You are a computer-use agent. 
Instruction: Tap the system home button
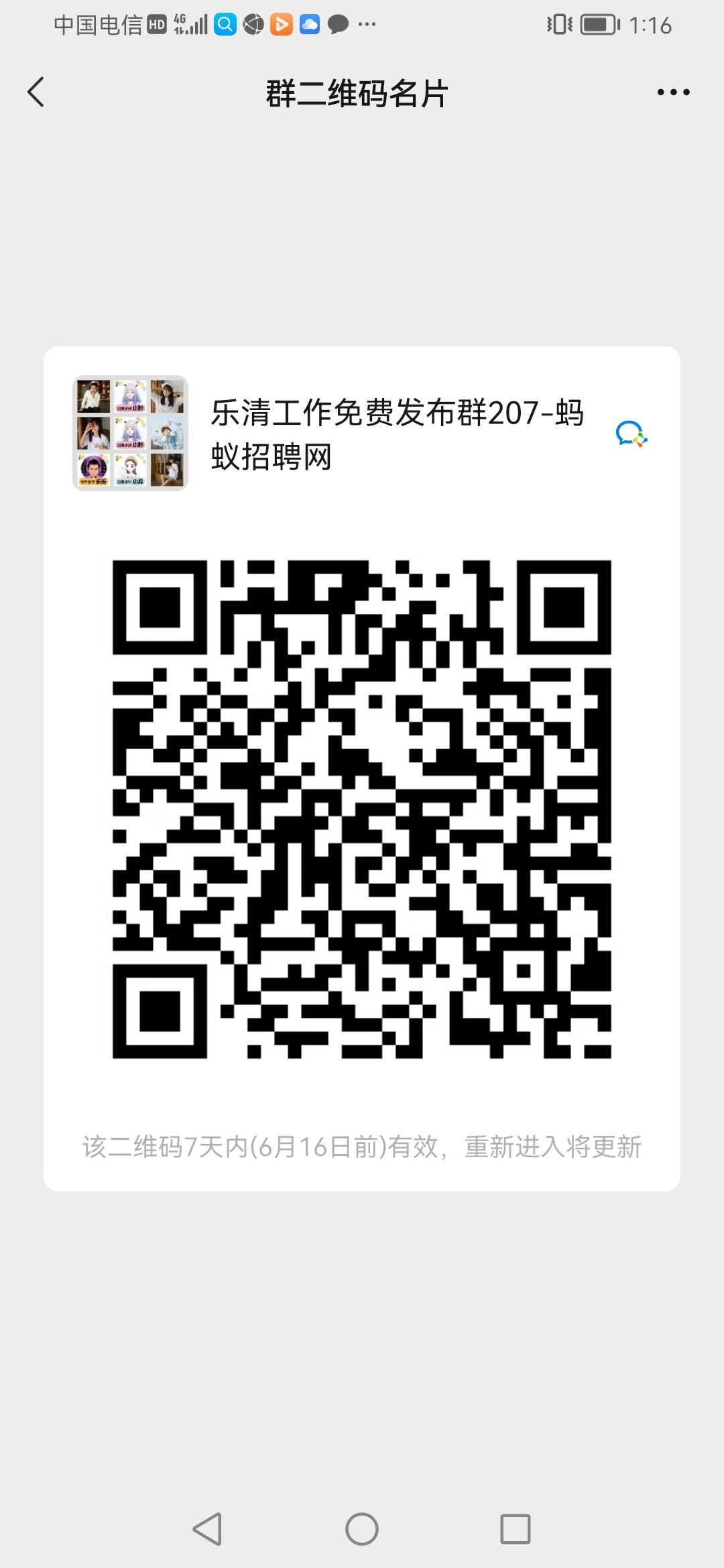tap(362, 1529)
